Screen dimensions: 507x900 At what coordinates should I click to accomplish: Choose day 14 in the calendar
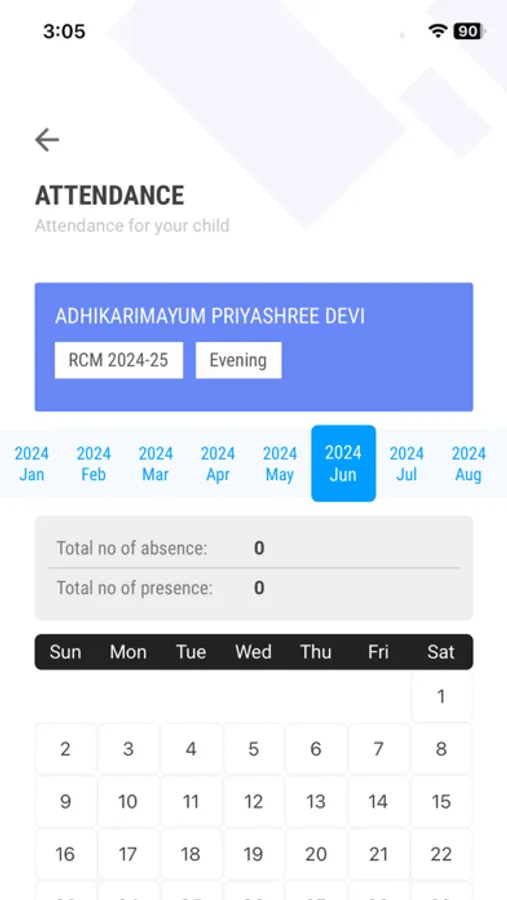378,802
